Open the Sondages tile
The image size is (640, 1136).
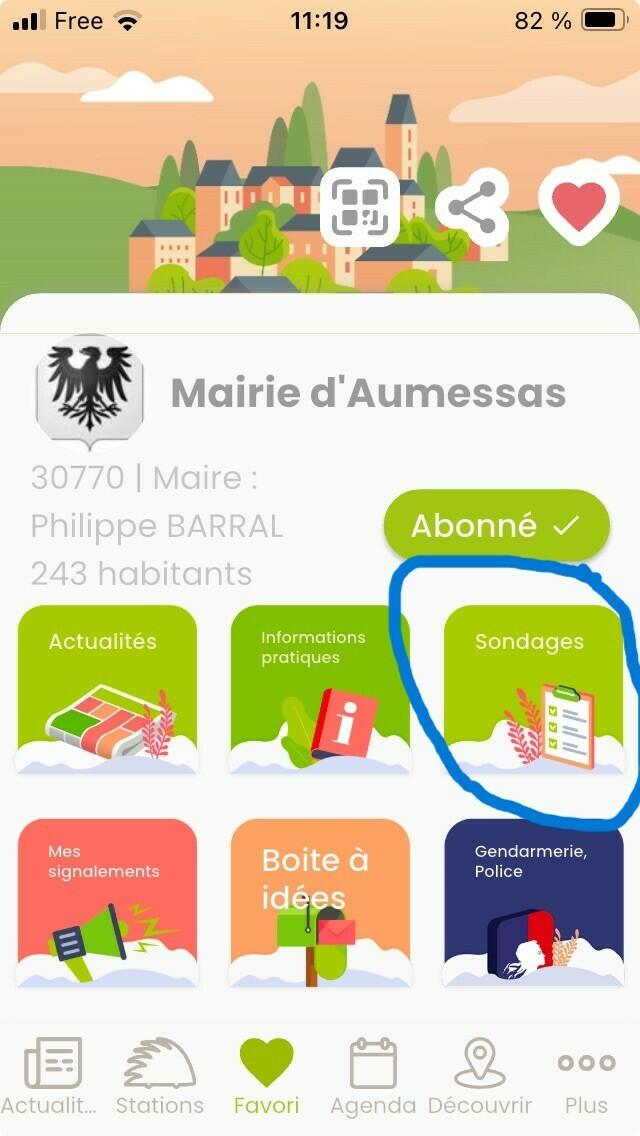pyautogui.click(x=533, y=689)
